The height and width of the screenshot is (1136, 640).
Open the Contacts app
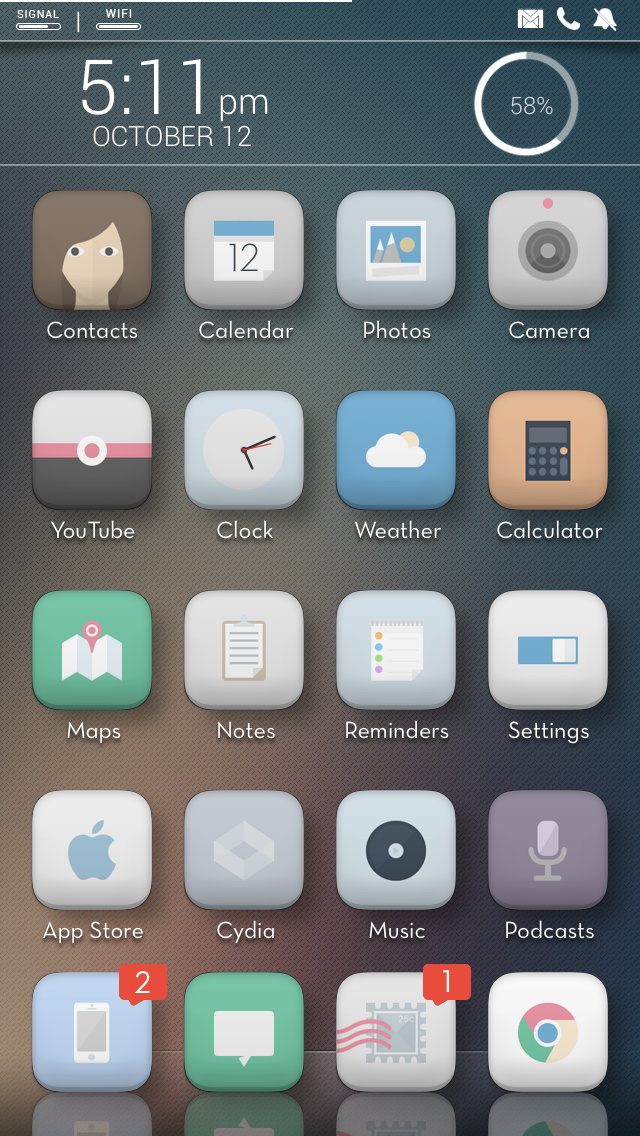pos(92,250)
